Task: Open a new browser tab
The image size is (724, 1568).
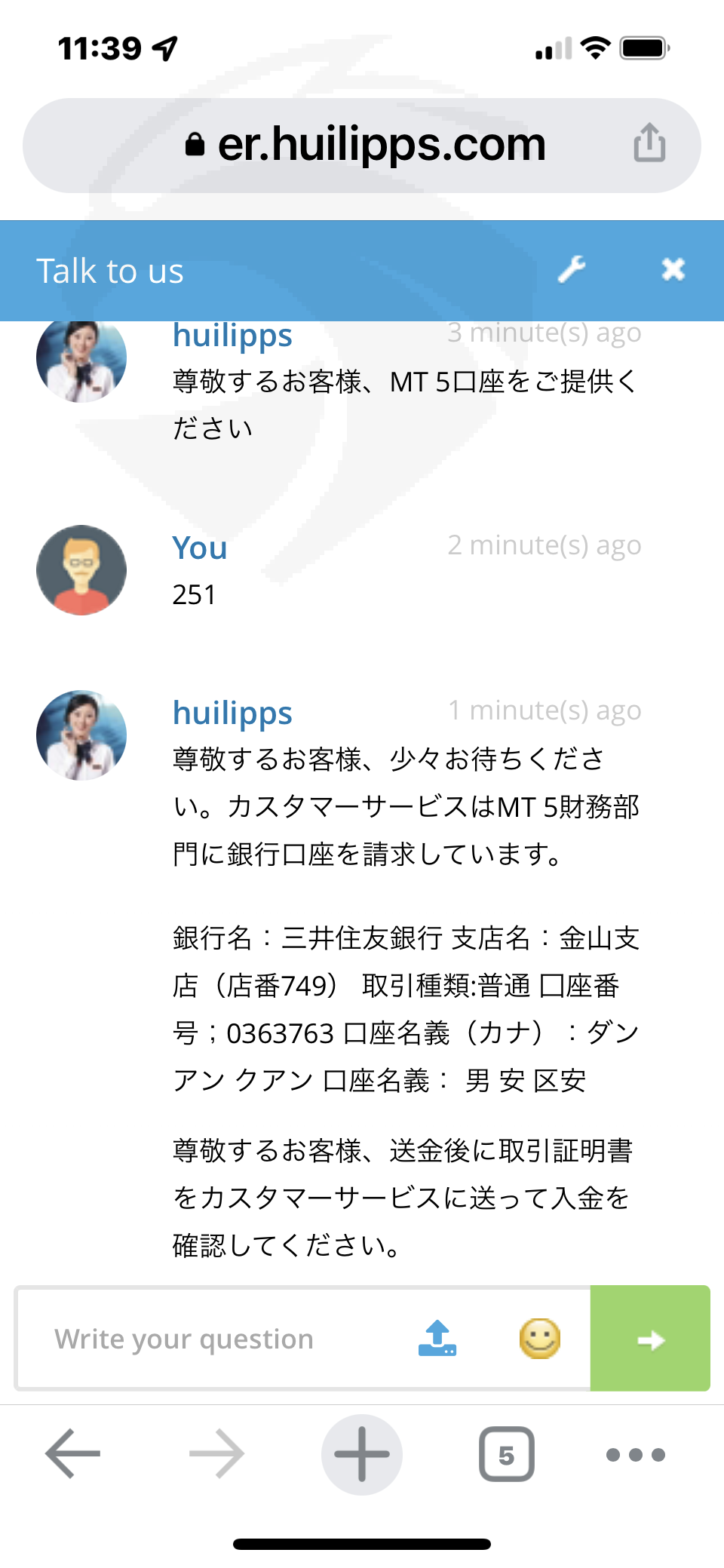Action: pos(362,1454)
